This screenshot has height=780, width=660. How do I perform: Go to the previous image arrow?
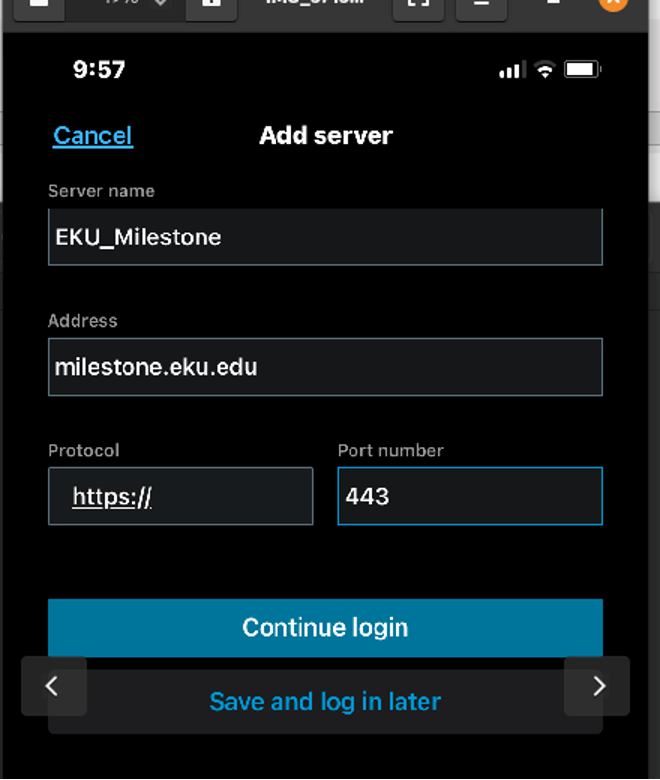click(54, 686)
